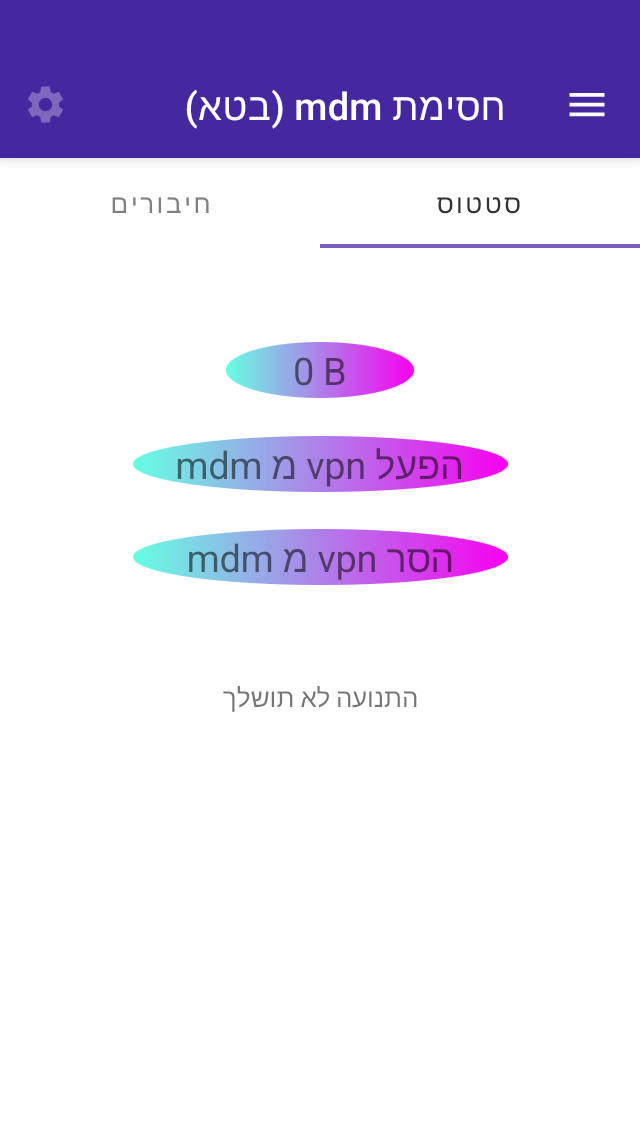Switch to the חיבורים tab
The width and height of the screenshot is (640, 1136).
160,204
